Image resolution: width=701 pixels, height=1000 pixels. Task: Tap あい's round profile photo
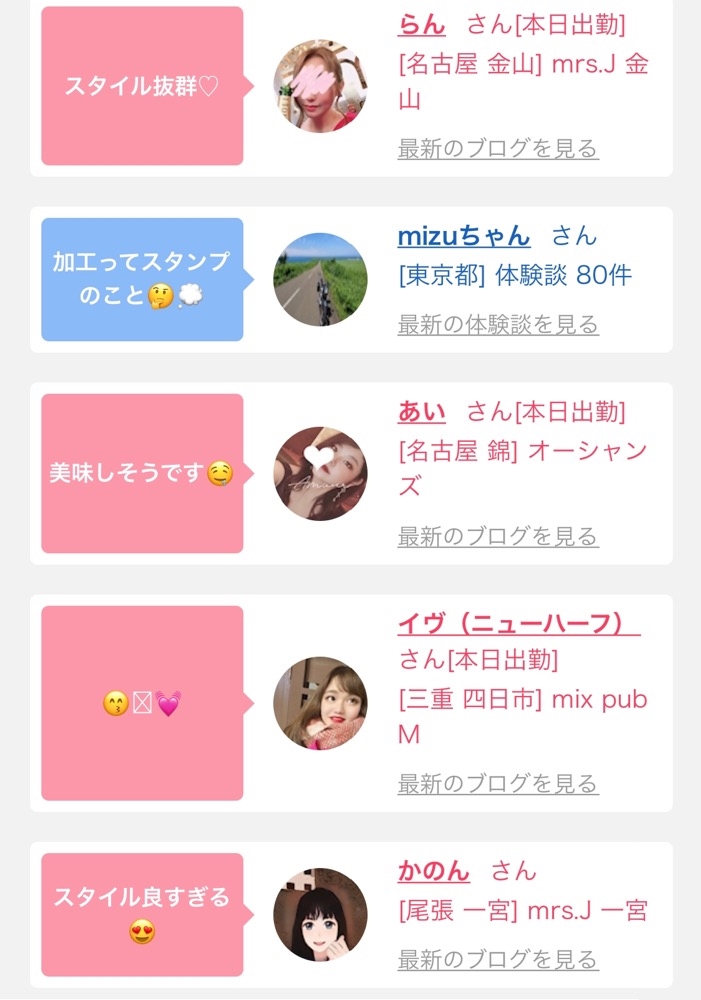(x=320, y=474)
